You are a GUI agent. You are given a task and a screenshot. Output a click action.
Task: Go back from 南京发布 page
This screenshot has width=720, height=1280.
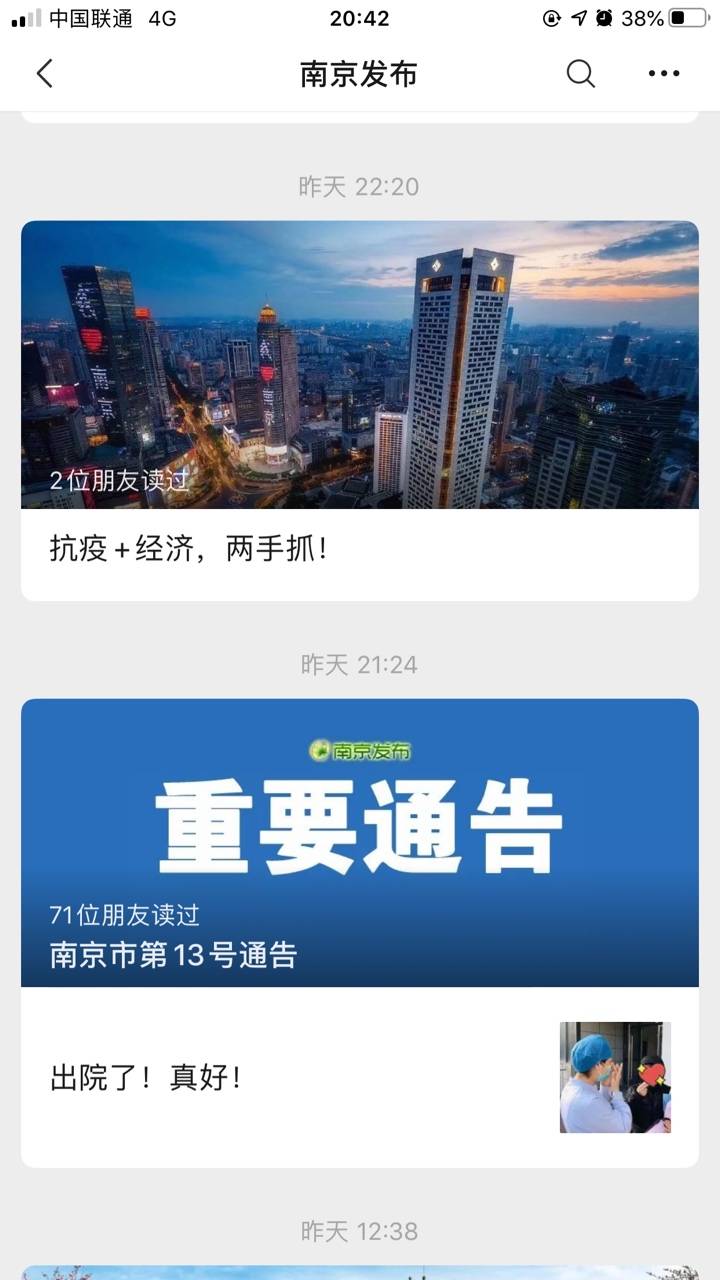(44, 74)
